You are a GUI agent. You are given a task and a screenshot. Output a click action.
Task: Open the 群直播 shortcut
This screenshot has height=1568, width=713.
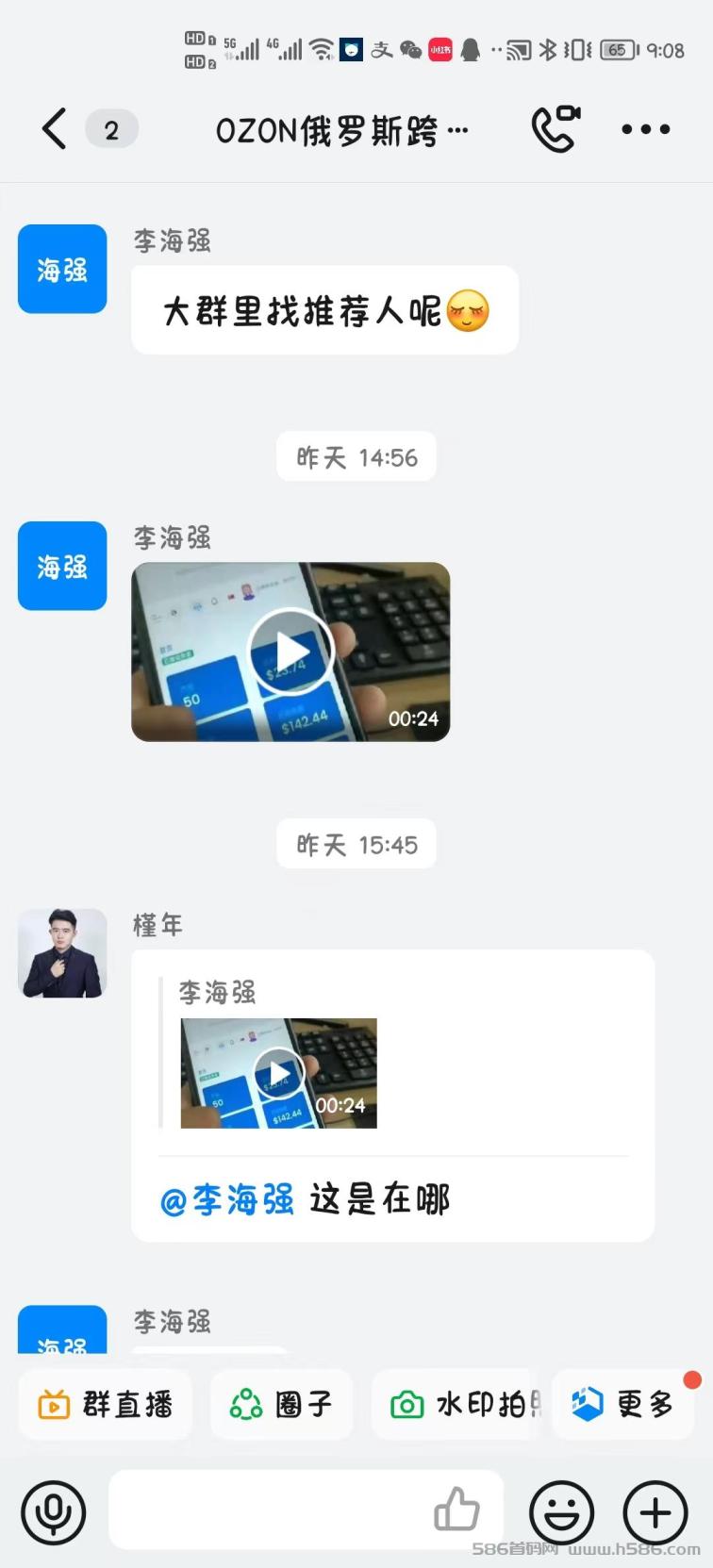[105, 1405]
